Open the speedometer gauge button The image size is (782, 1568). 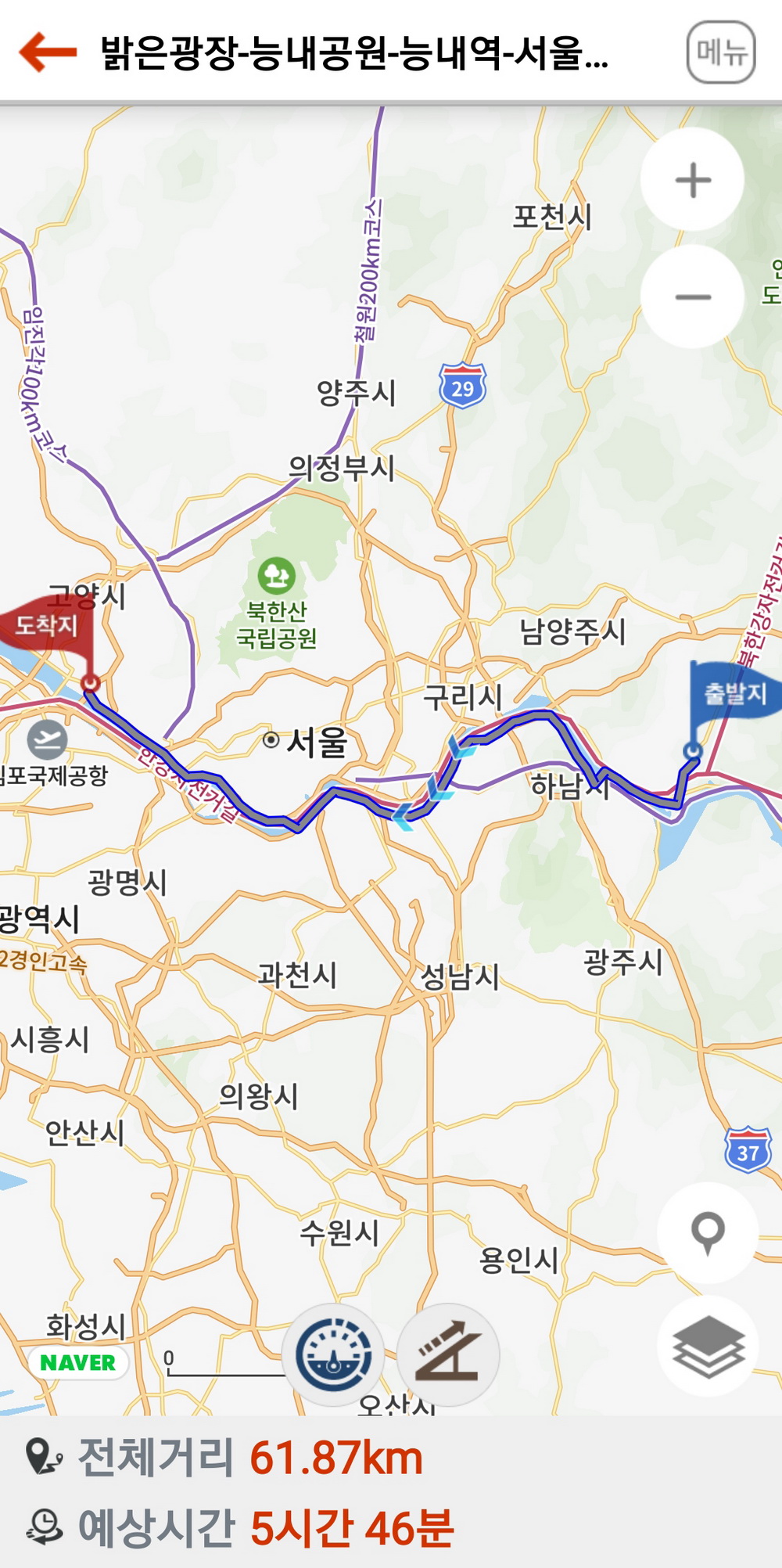(333, 1354)
